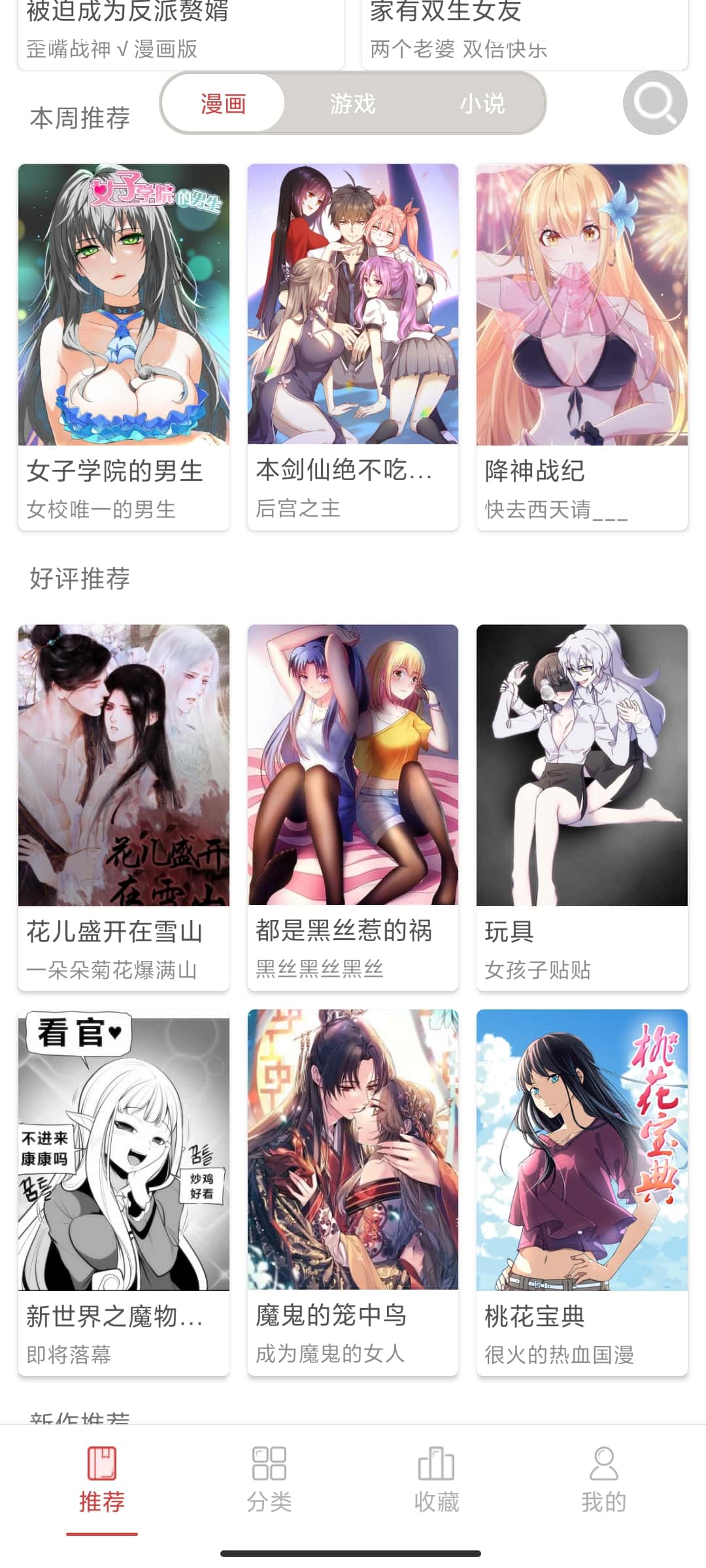This screenshot has height=1568, width=706.
Task: Switch to the 游戏 segment
Action: point(352,103)
